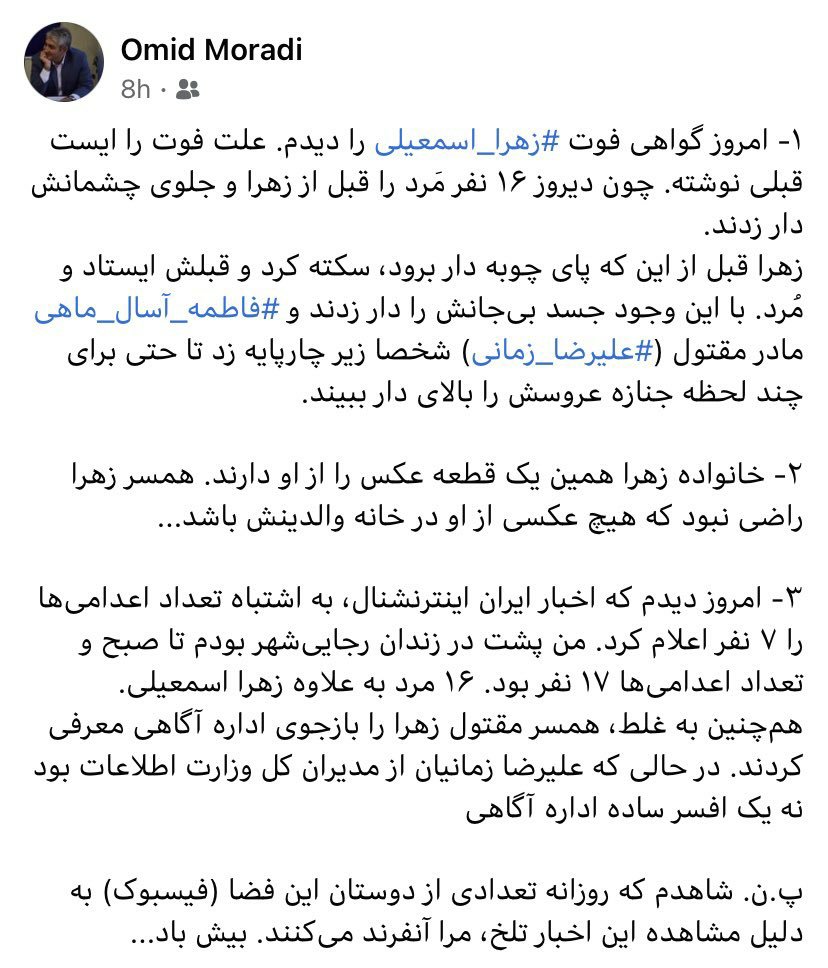Open the Omid Moradi profile name link

tap(211, 49)
